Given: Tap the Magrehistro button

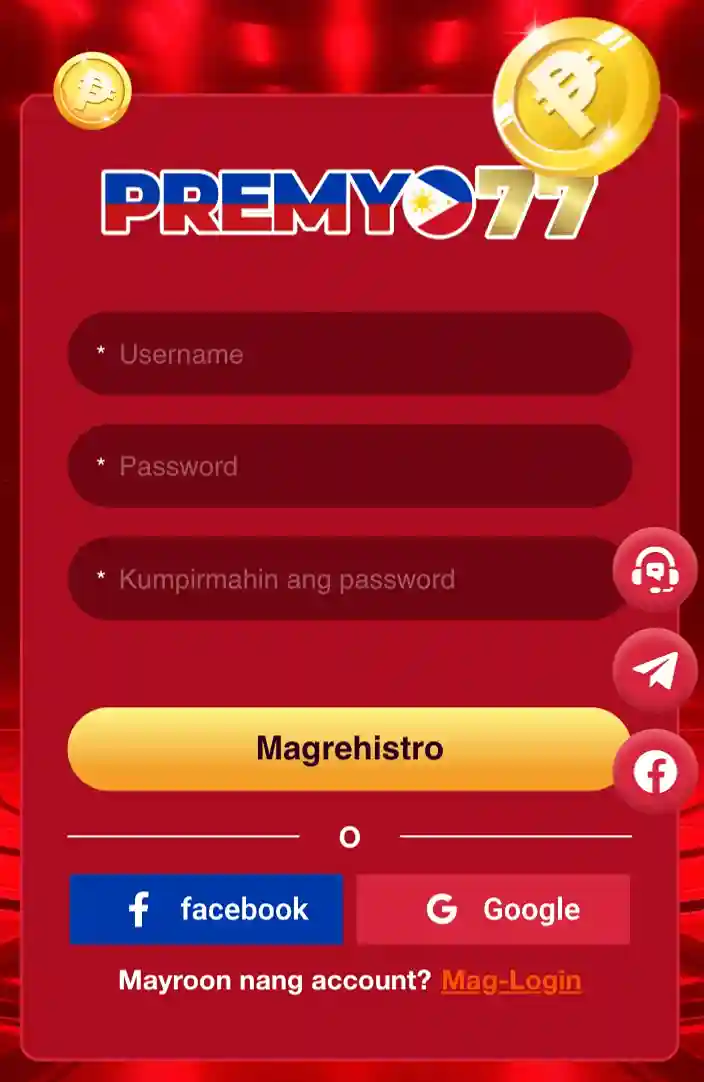Looking at the screenshot, I should (x=349, y=749).
